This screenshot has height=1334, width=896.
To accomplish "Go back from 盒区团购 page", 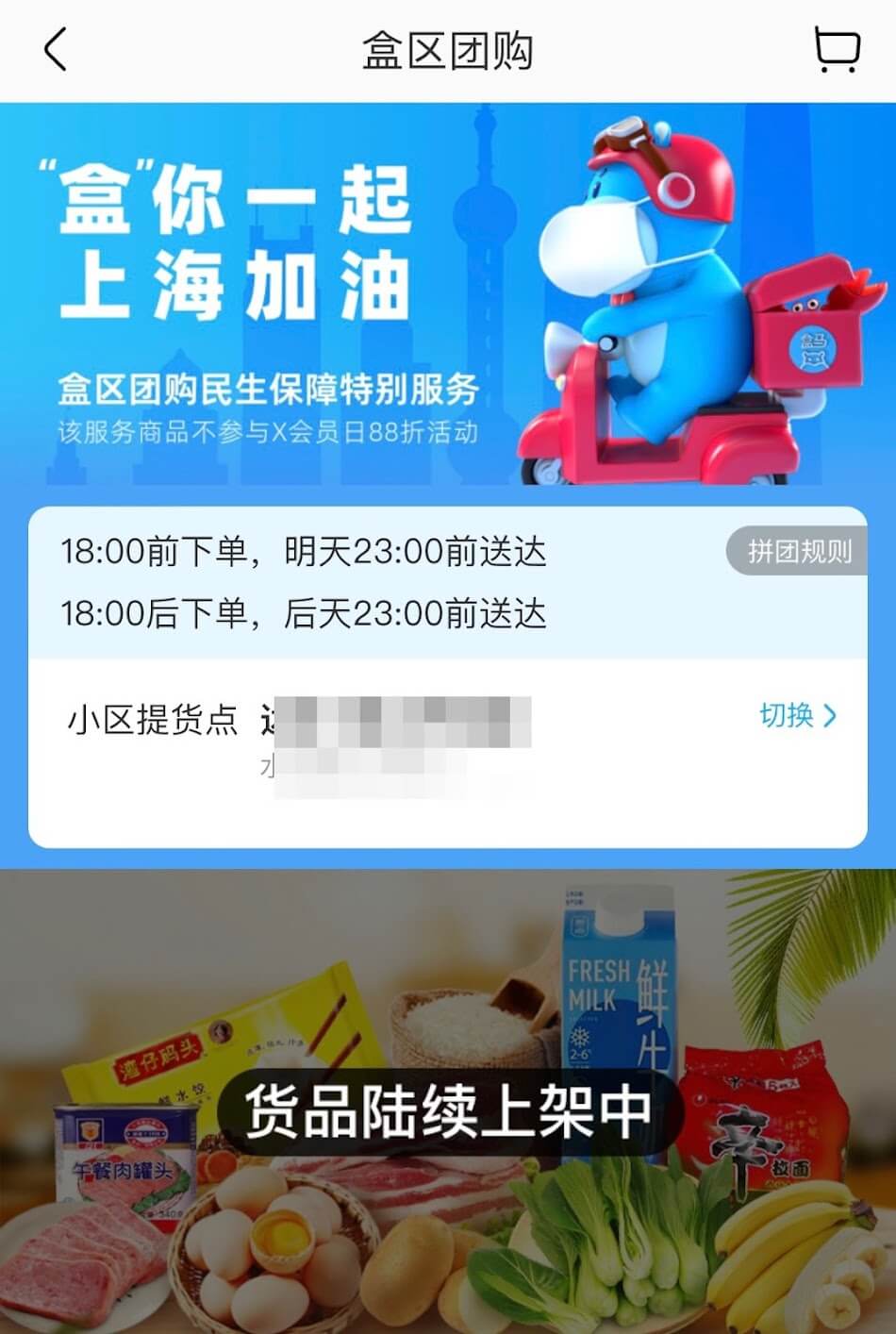I will 56,49.
